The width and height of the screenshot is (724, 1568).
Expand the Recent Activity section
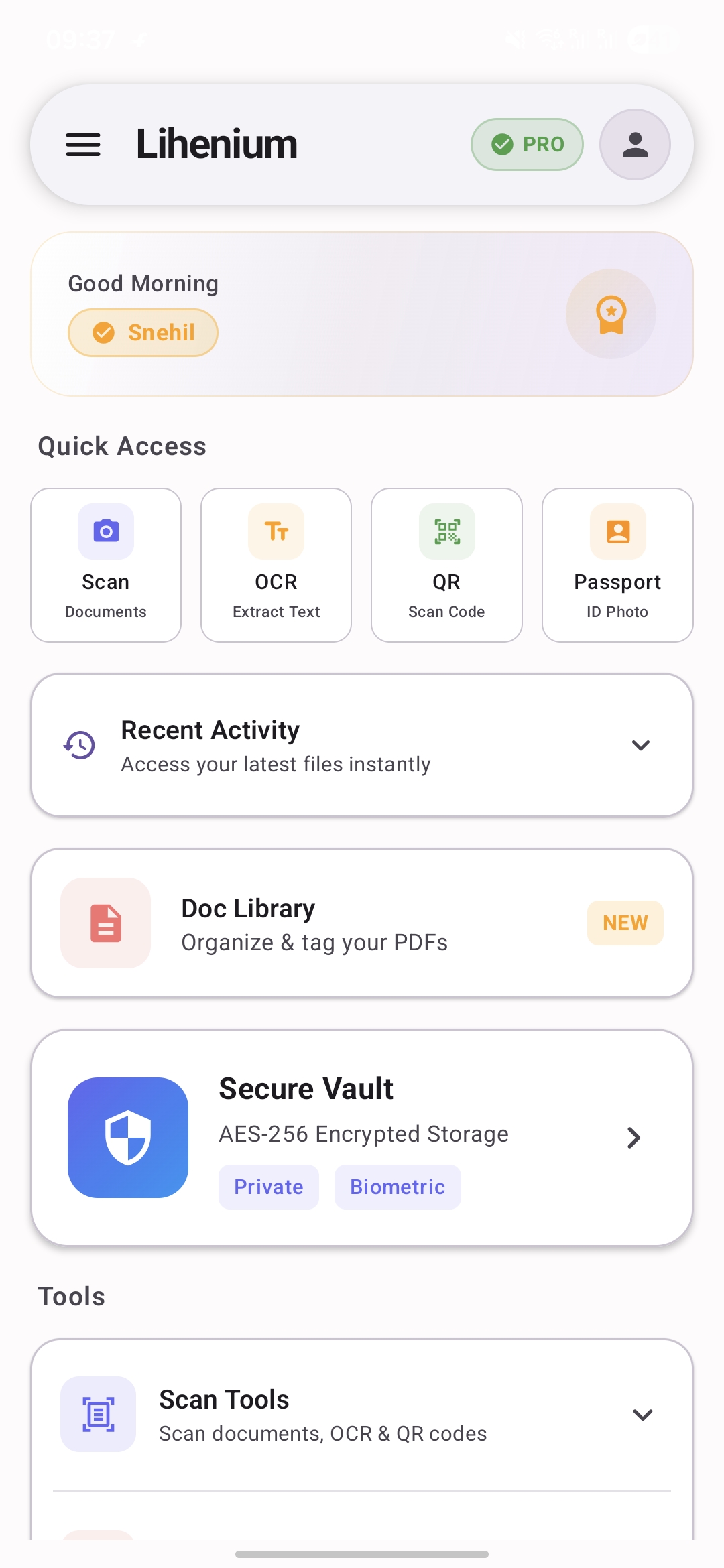click(640, 745)
